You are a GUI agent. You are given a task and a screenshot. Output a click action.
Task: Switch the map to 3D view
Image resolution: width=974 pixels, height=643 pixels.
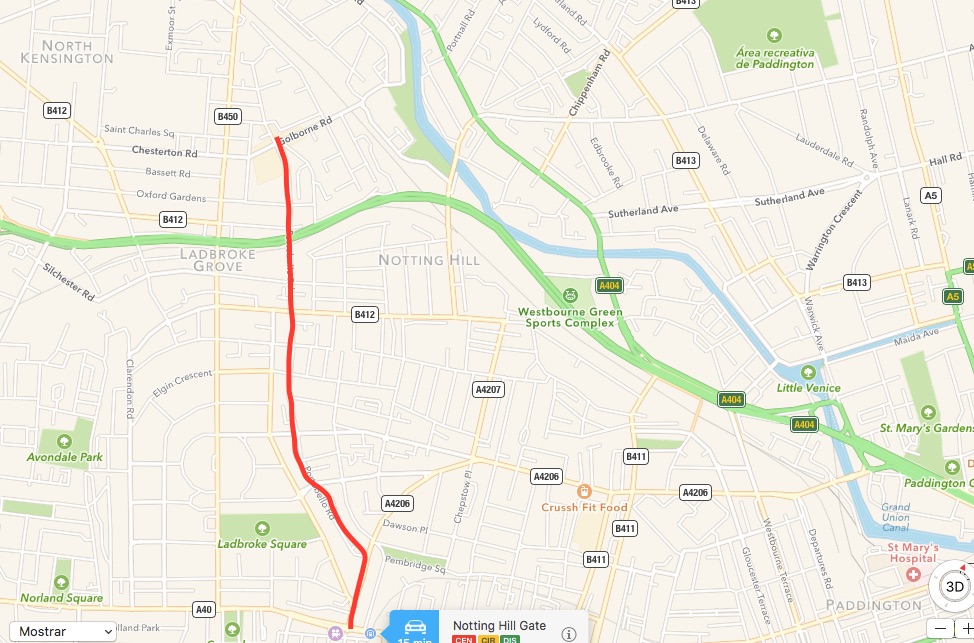coord(955,587)
